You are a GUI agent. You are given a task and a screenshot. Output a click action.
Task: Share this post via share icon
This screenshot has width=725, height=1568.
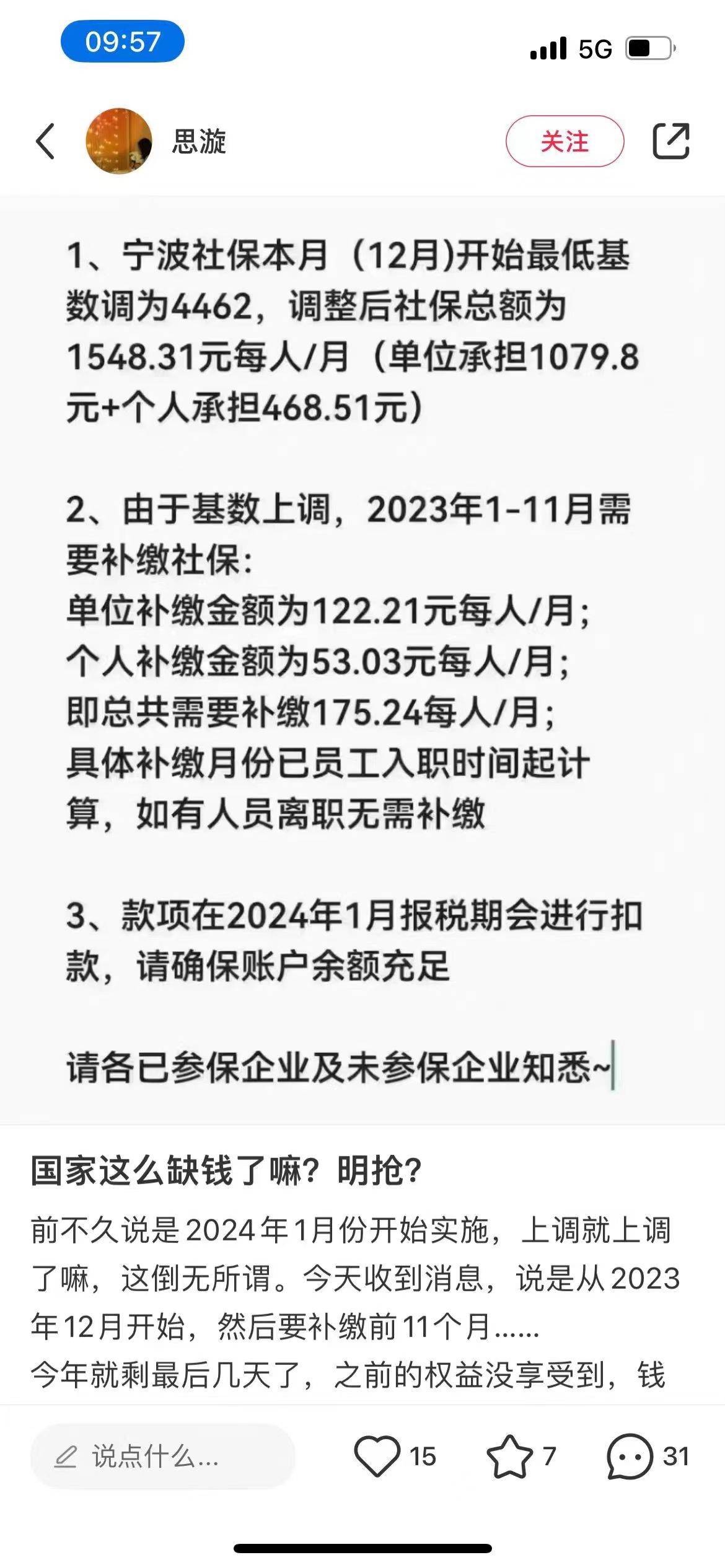tap(671, 141)
